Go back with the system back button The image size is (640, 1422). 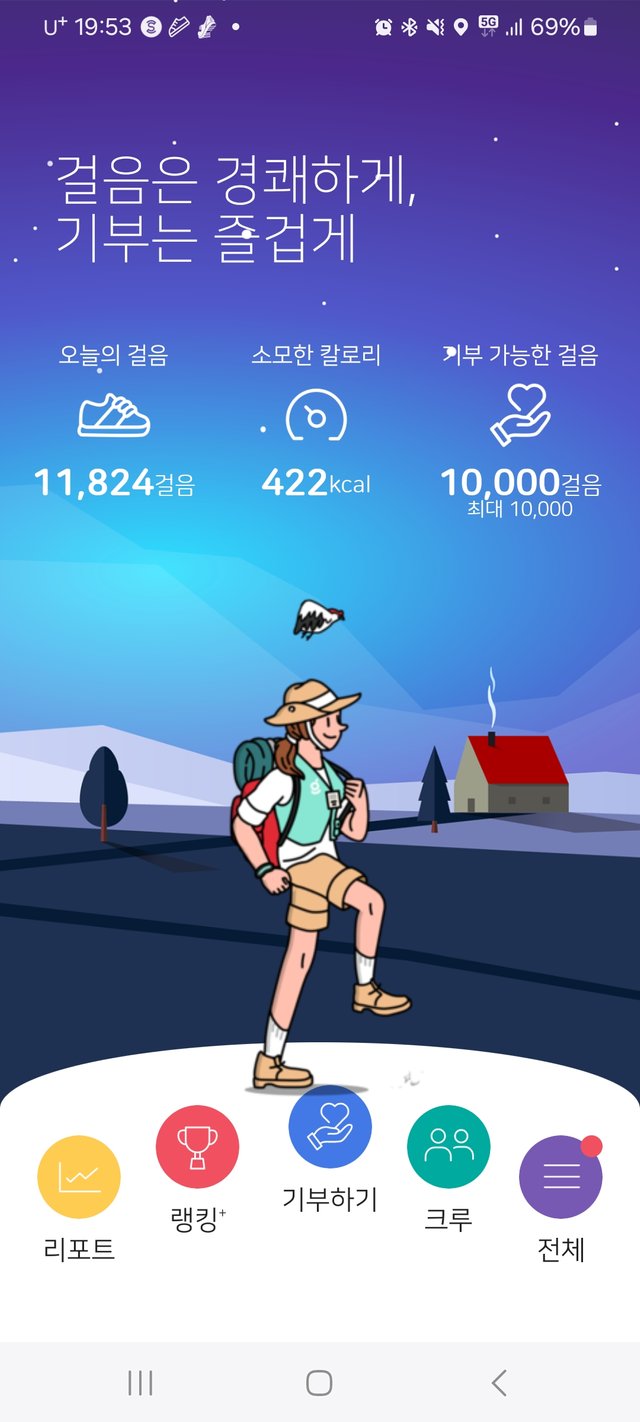pos(499,1383)
